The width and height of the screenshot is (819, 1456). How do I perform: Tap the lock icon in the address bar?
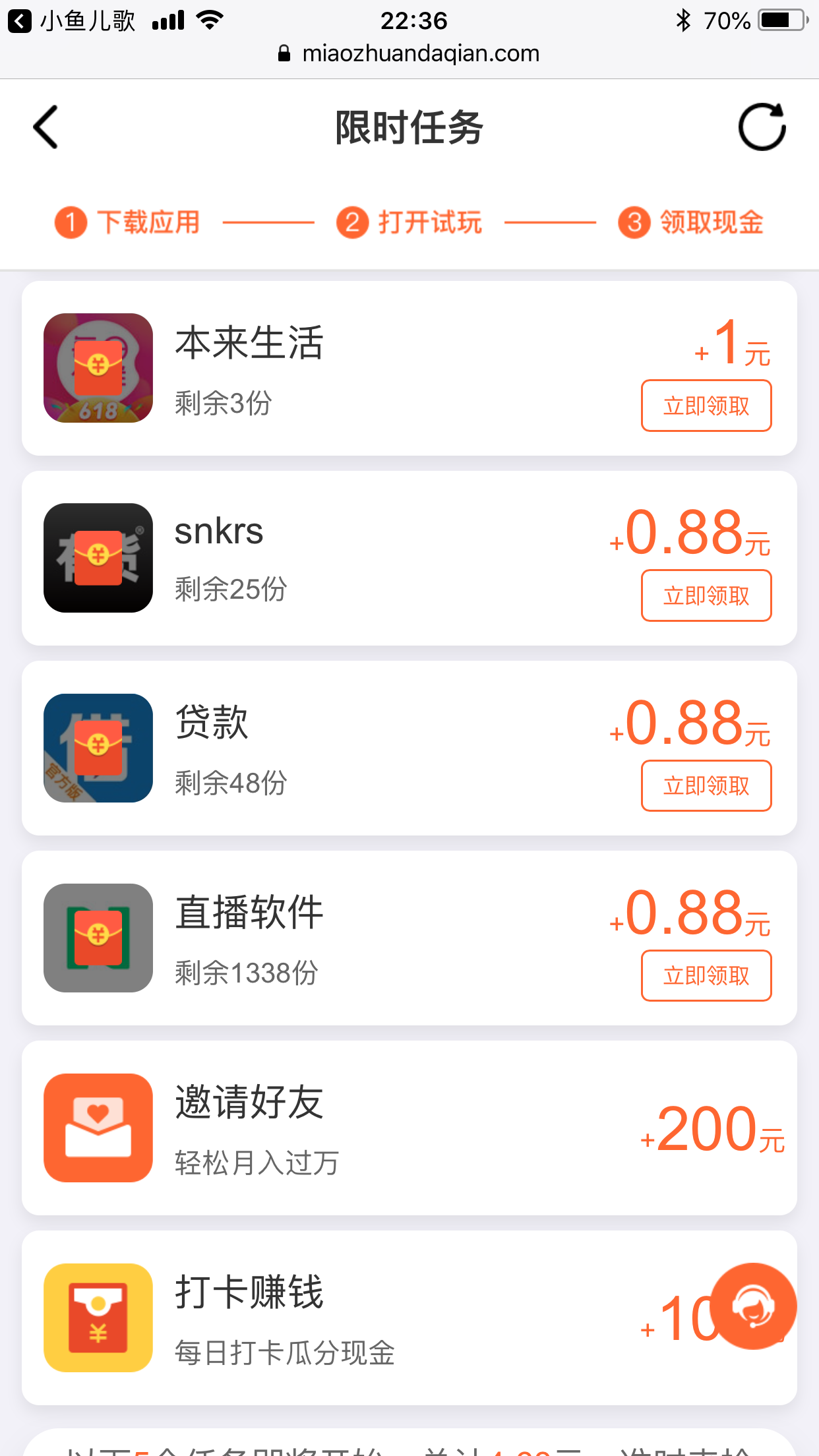click(x=284, y=53)
